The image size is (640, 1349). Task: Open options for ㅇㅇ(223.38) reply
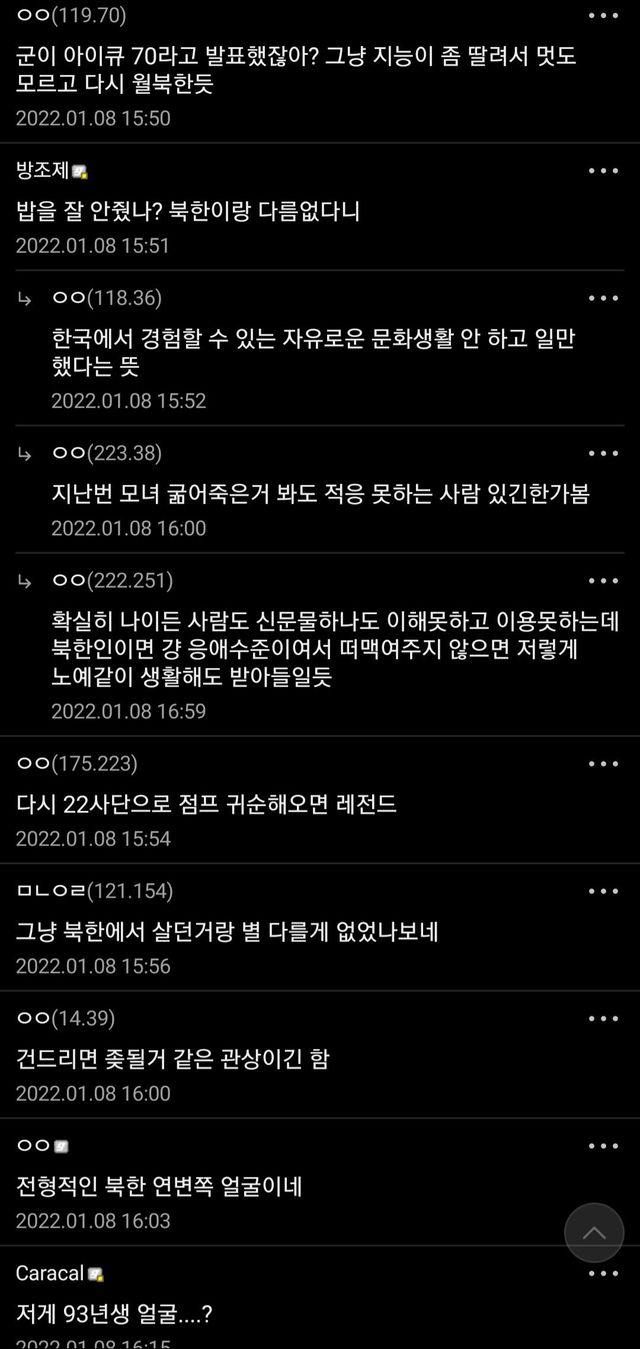point(604,454)
